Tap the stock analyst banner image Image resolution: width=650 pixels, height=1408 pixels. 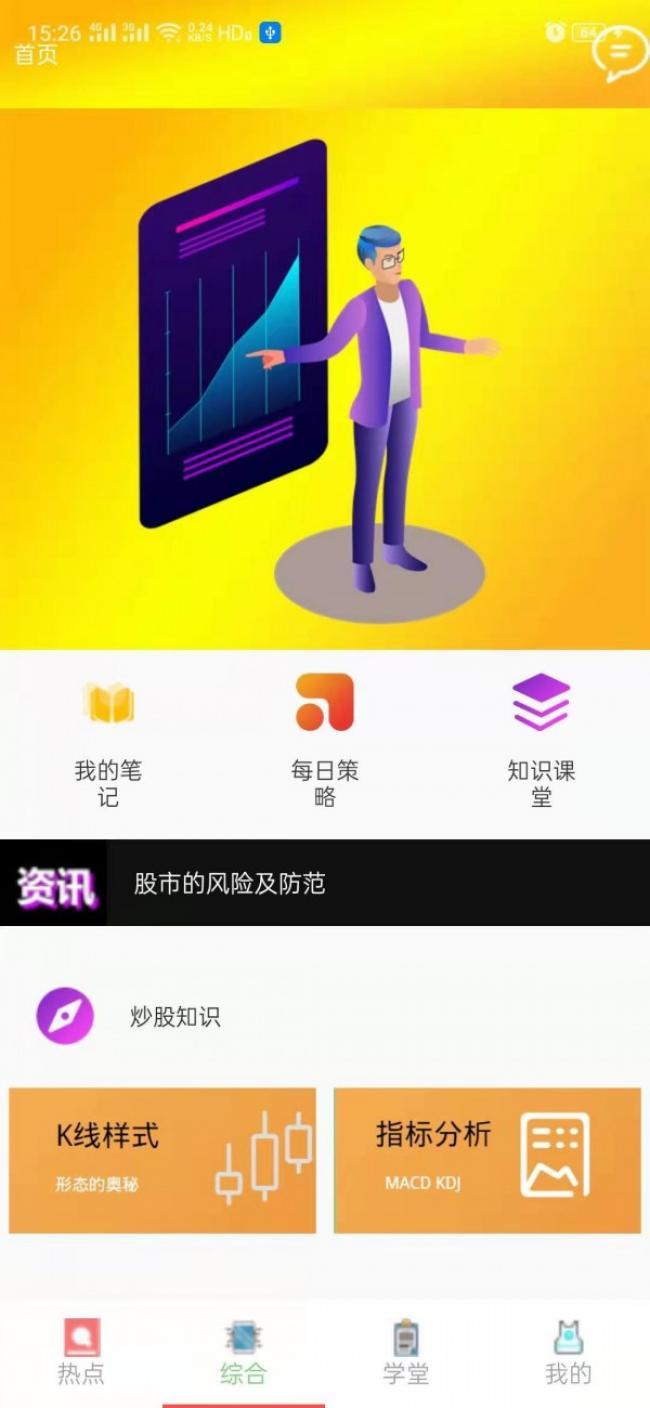[324, 380]
